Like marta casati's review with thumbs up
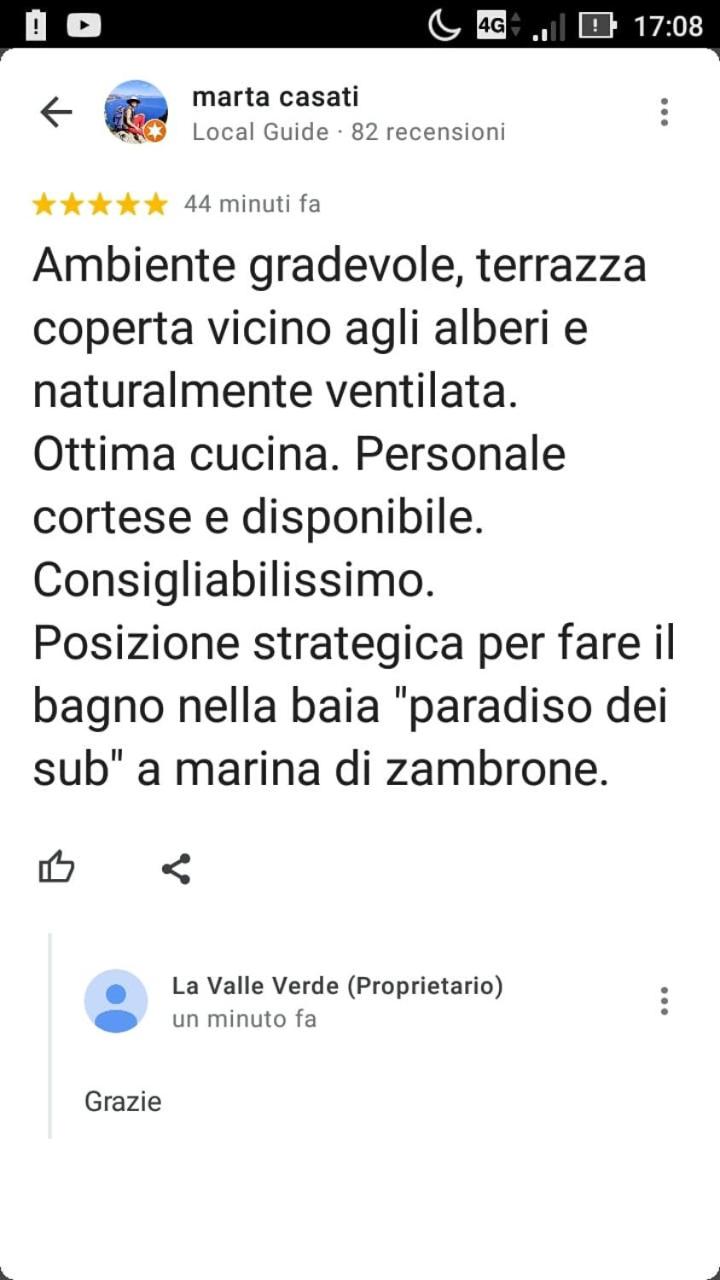The height and width of the screenshot is (1280, 720). (x=57, y=867)
